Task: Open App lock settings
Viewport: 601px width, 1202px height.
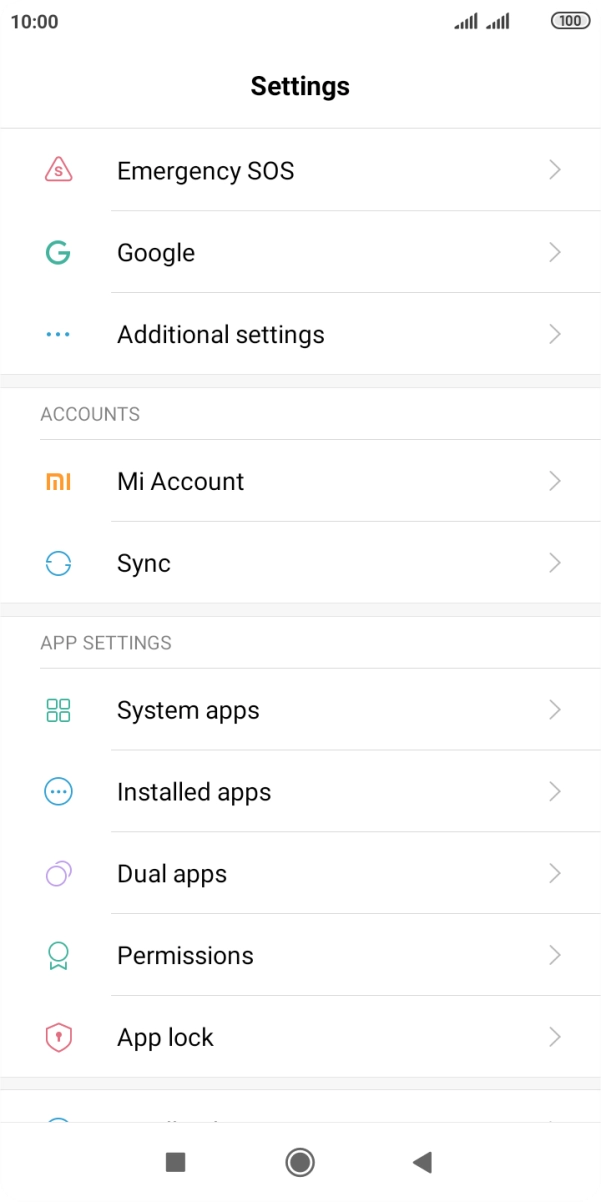Action: click(300, 1038)
